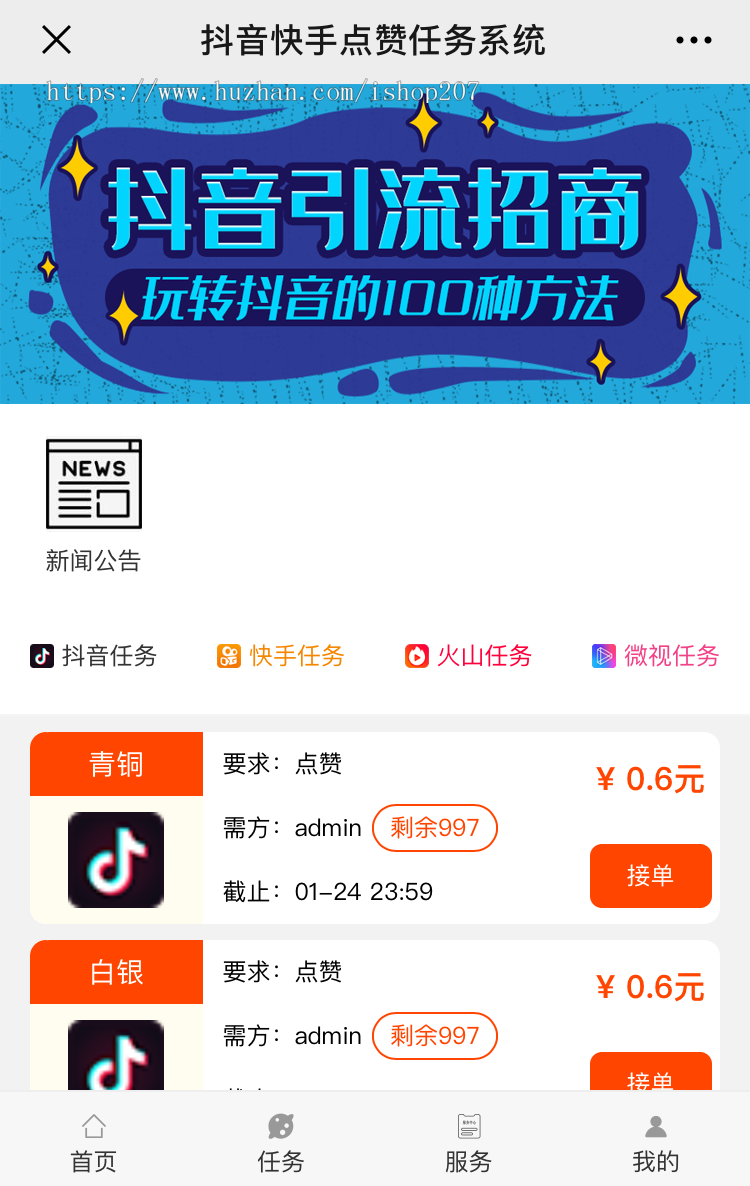The width and height of the screenshot is (750, 1186).
Task: Tap the Douyin logo thumbnail on 青铜 task
Action: click(x=116, y=858)
